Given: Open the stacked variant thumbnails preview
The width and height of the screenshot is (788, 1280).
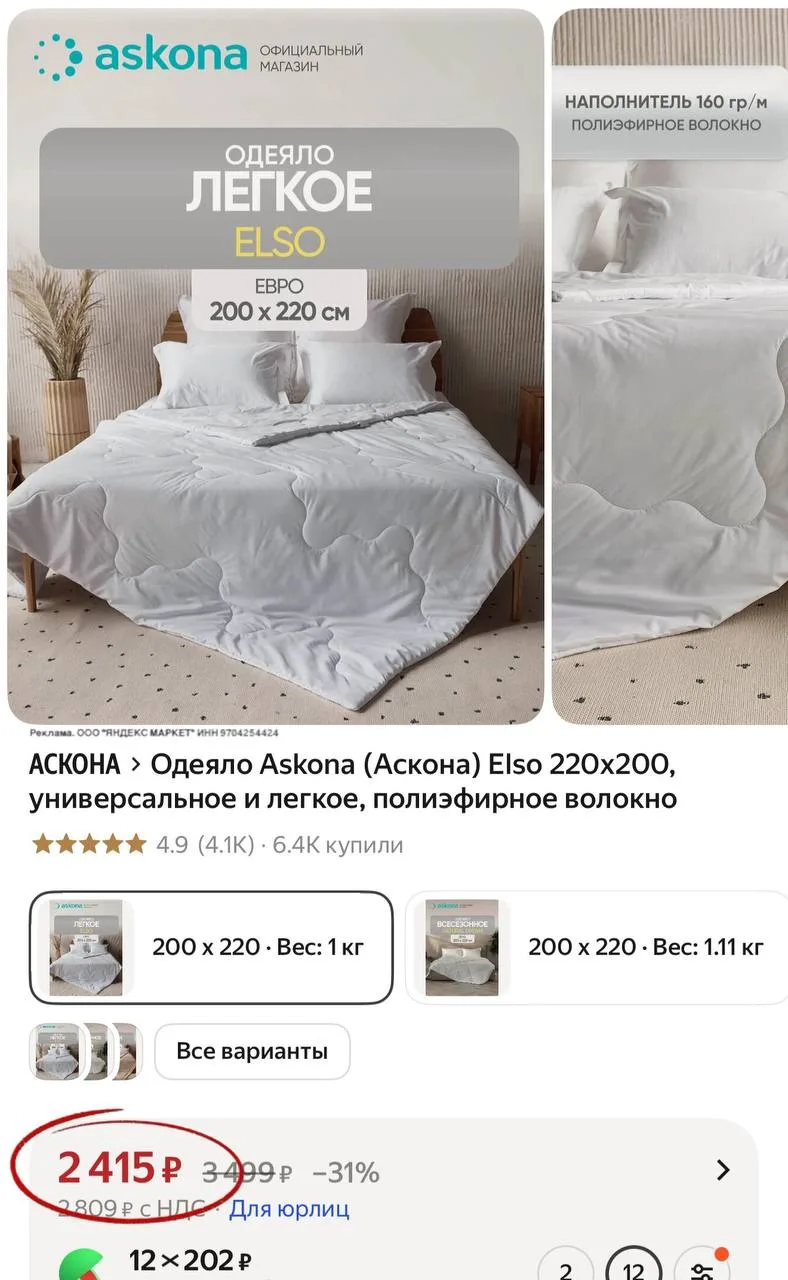Looking at the screenshot, I should (x=85, y=1051).
